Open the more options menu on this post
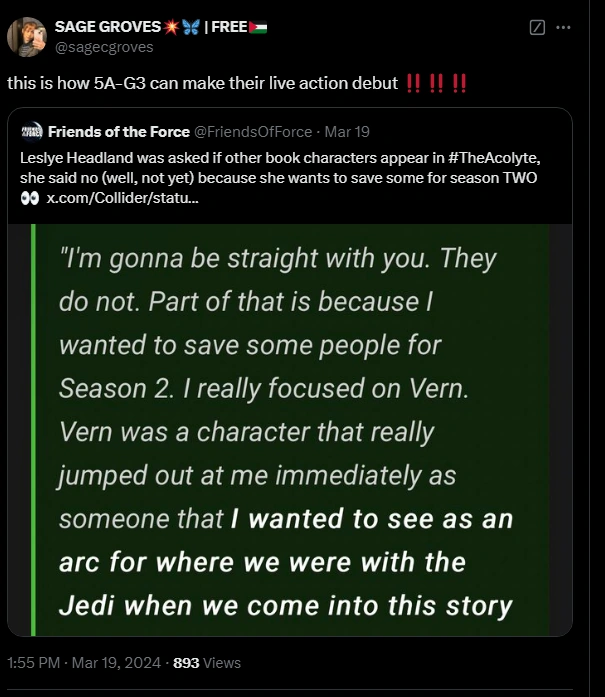605x697 pixels. pos(563,28)
